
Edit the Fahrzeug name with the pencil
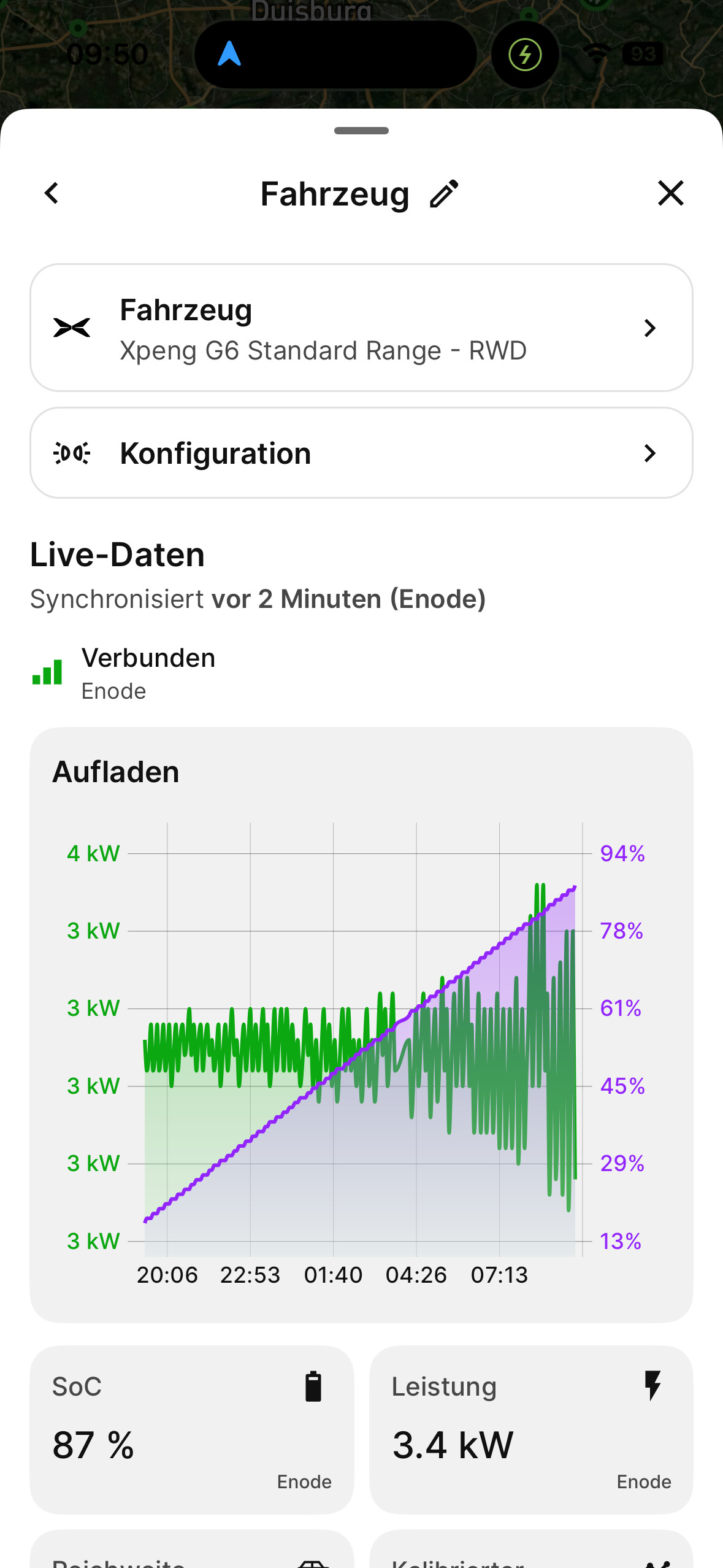[444, 194]
